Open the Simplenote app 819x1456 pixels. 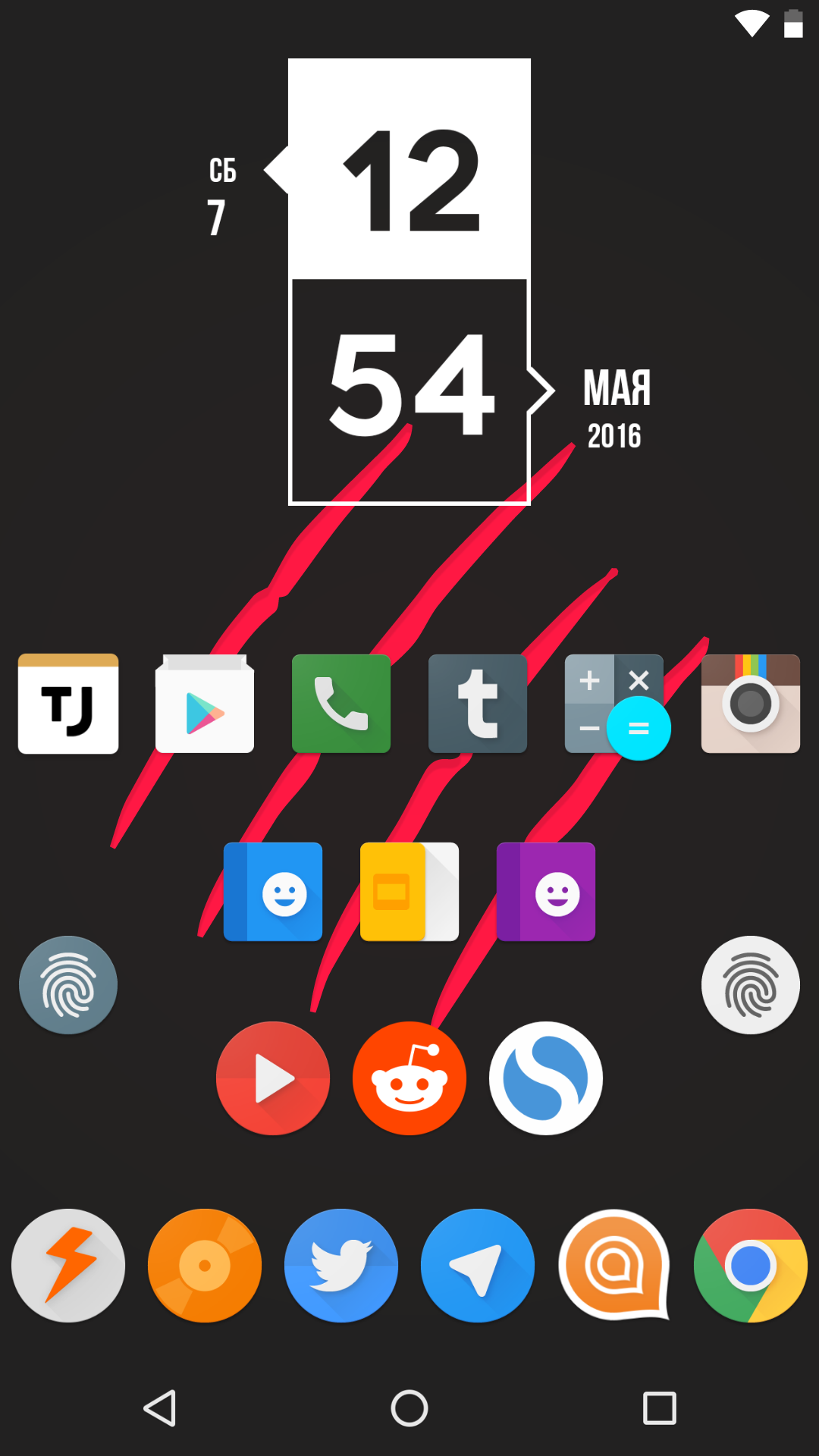click(x=546, y=1078)
